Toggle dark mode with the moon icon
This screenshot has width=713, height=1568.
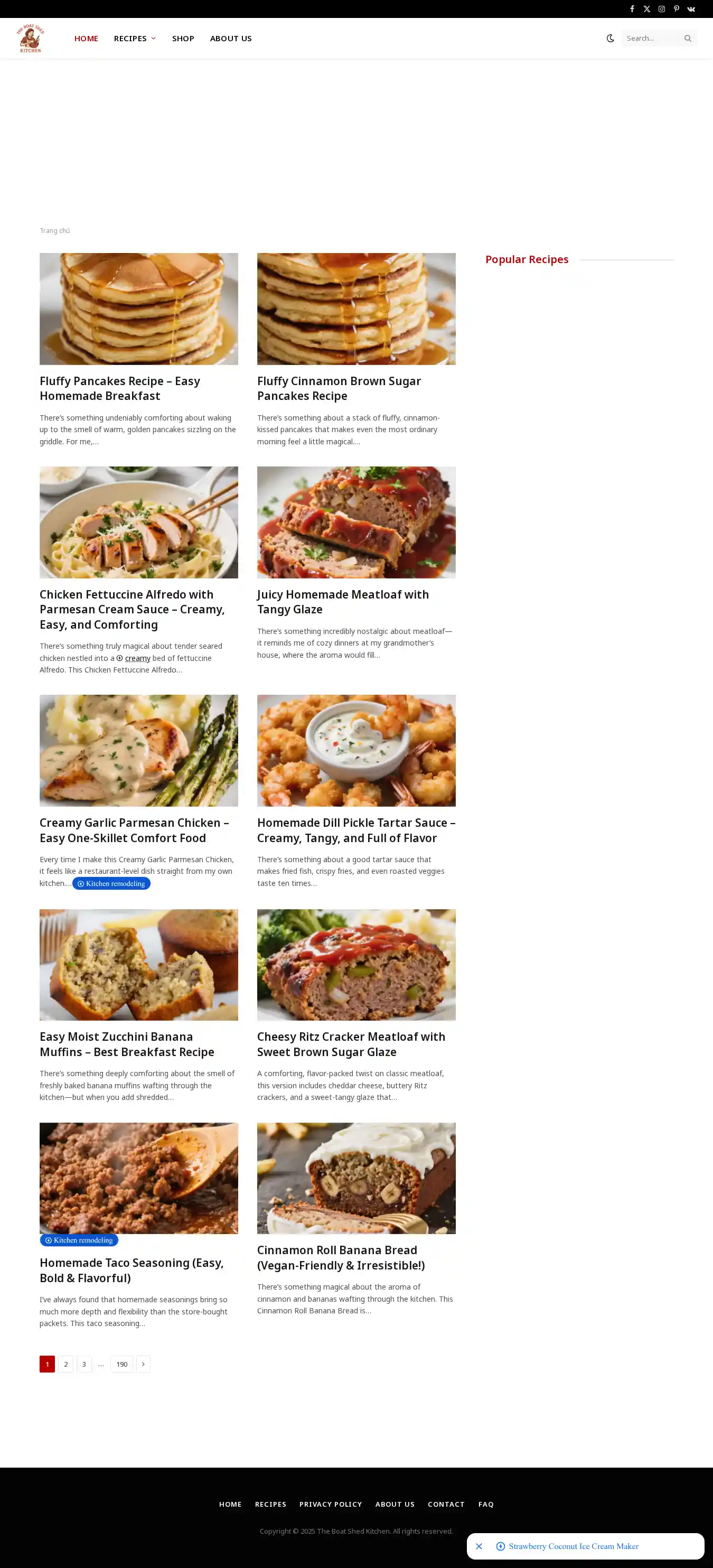[x=610, y=39]
